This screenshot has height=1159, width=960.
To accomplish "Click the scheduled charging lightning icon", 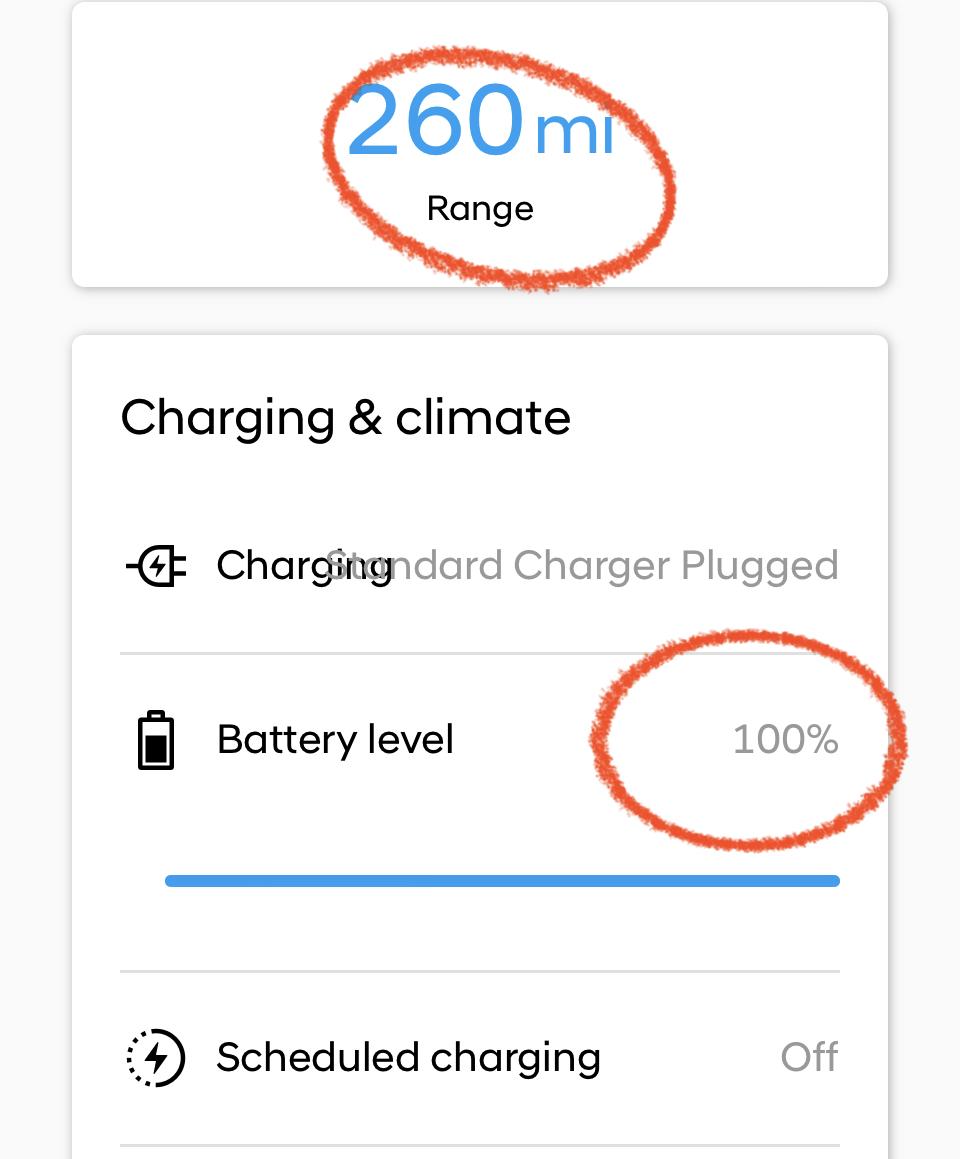I will click(x=156, y=1056).
